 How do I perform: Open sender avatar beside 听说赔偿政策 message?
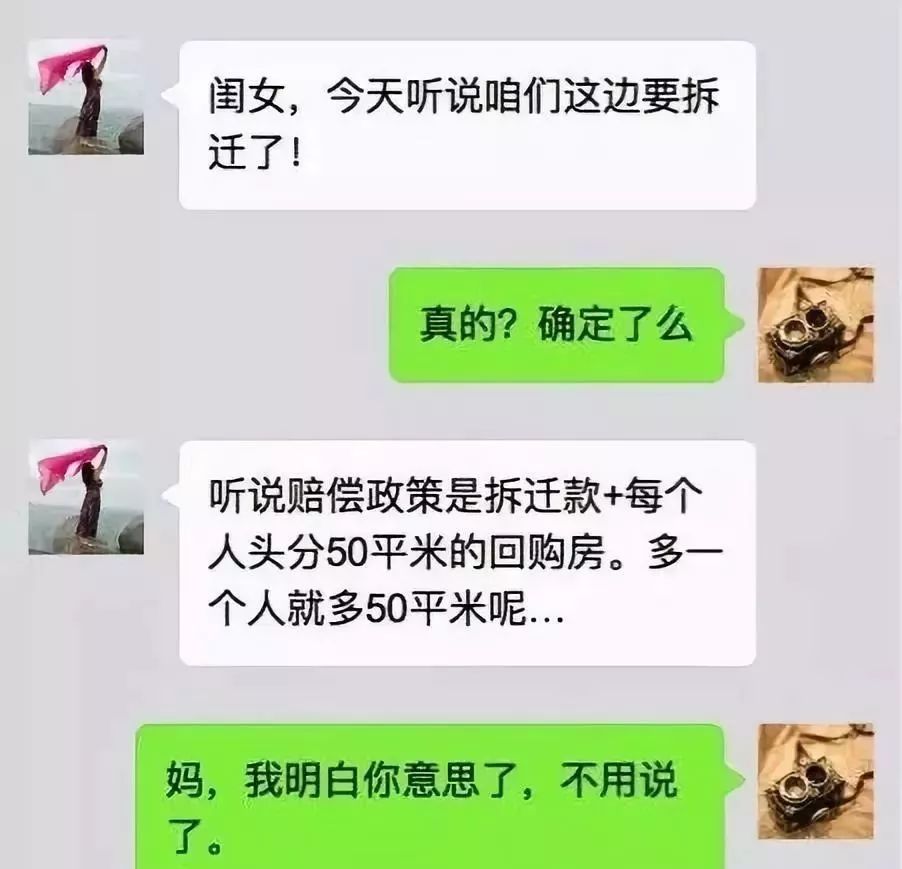click(x=85, y=497)
